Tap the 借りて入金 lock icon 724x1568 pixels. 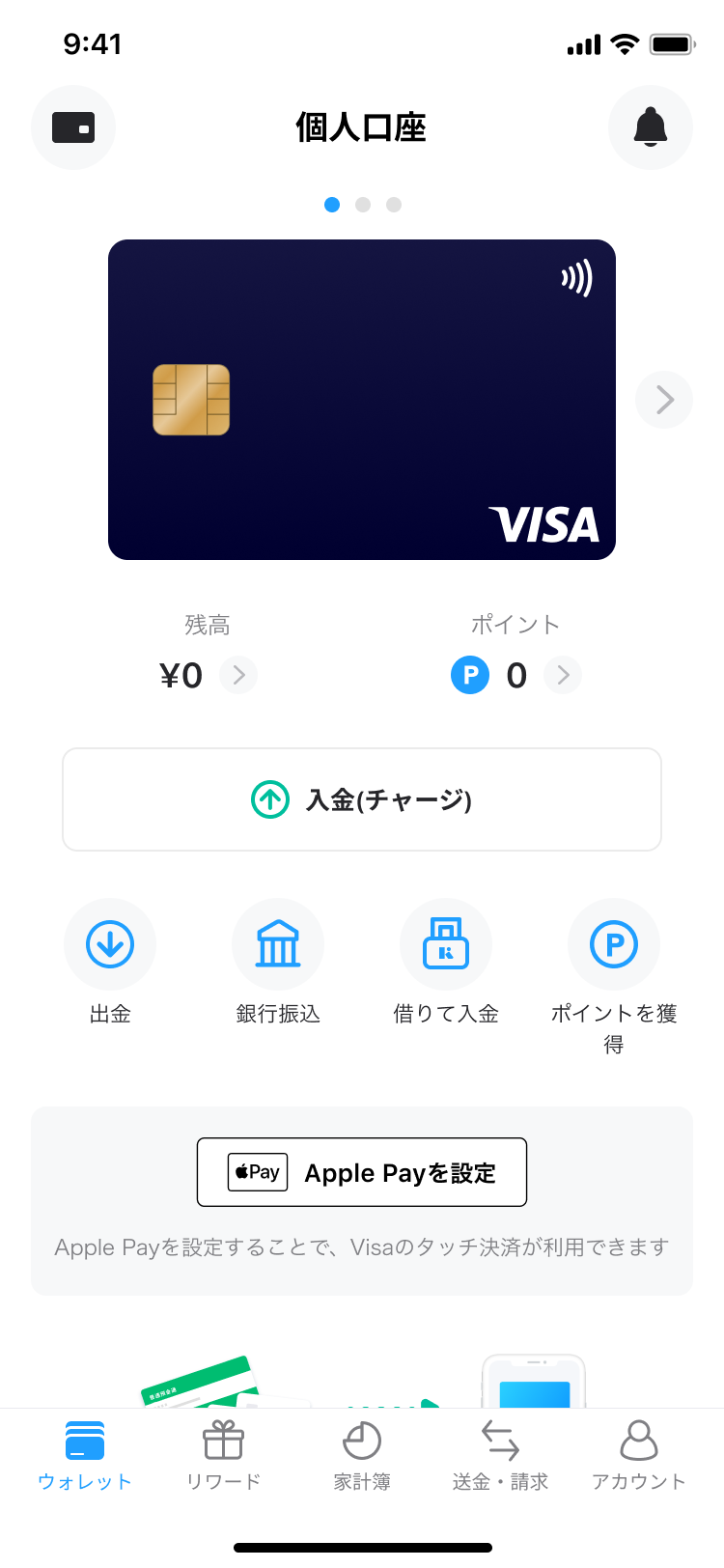446,944
